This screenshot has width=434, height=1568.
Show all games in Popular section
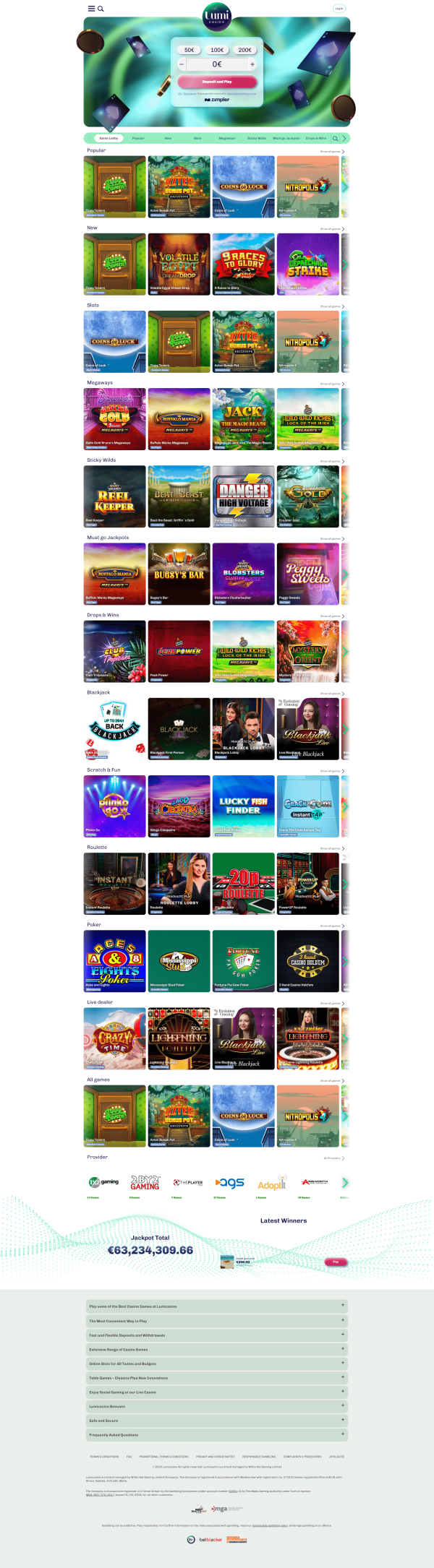(332, 152)
